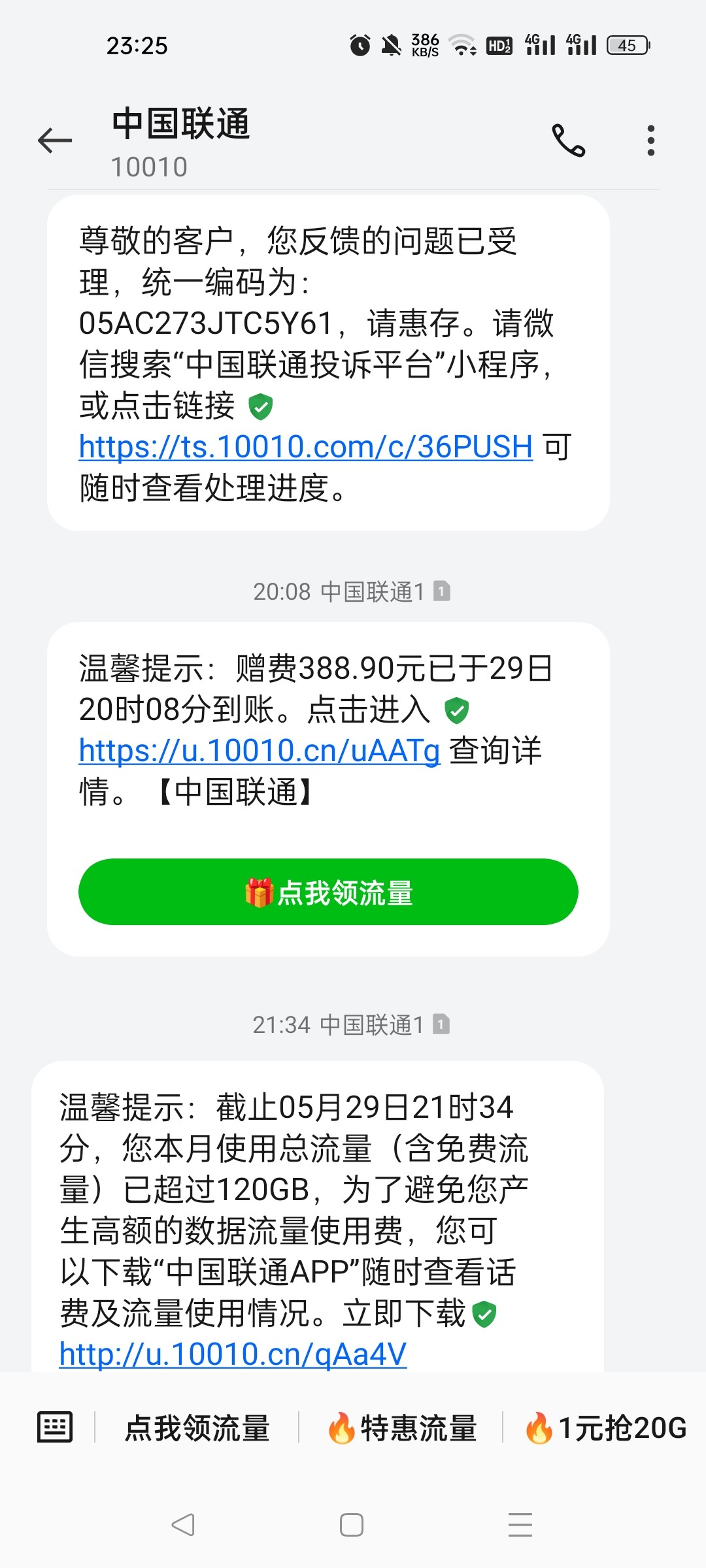Open the ts.10010.com/c/36PUSH link
Image resolution: width=706 pixels, height=1568 pixels.
pos(306,447)
